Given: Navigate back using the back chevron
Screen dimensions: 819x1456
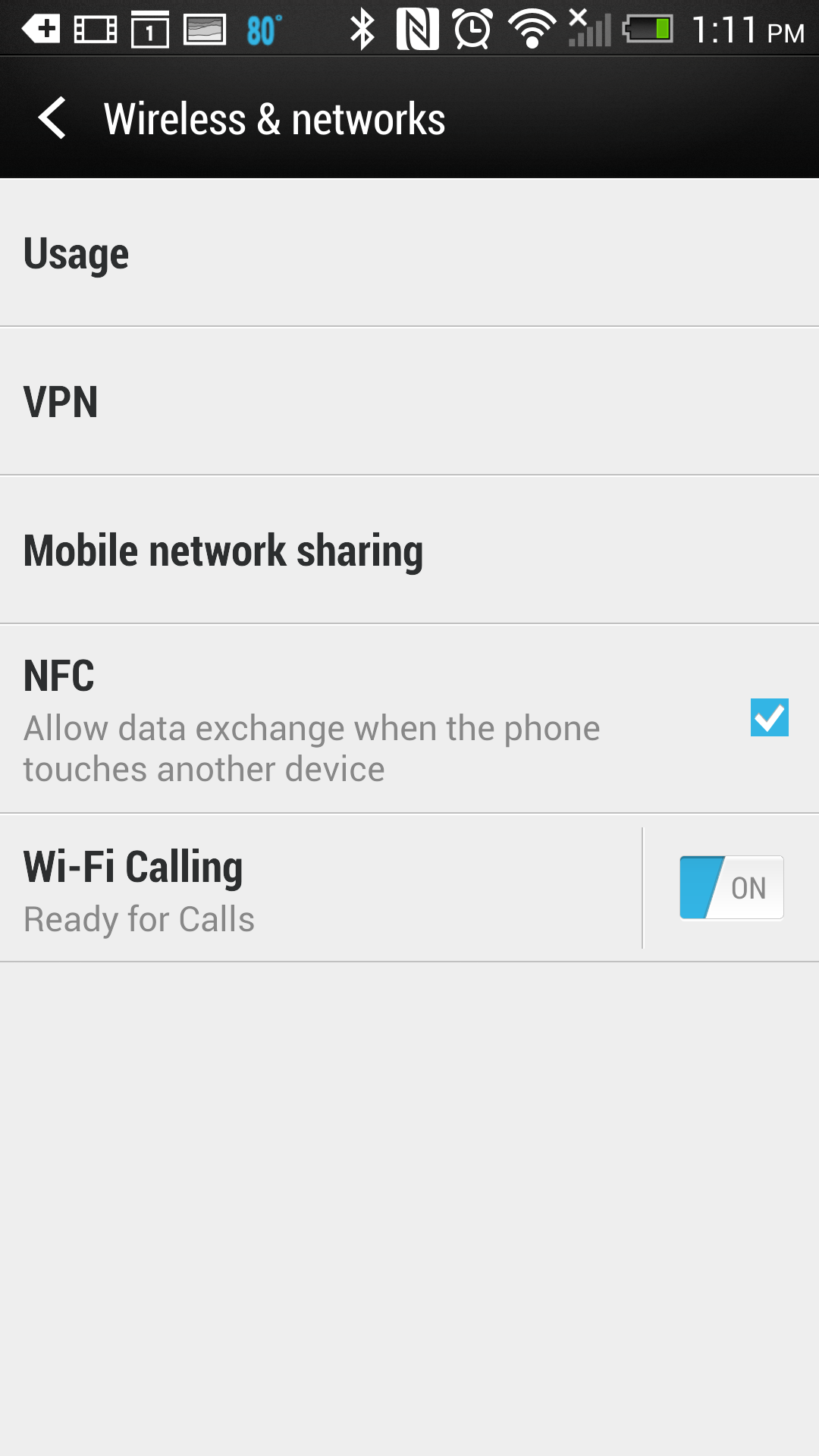Looking at the screenshot, I should click(53, 118).
